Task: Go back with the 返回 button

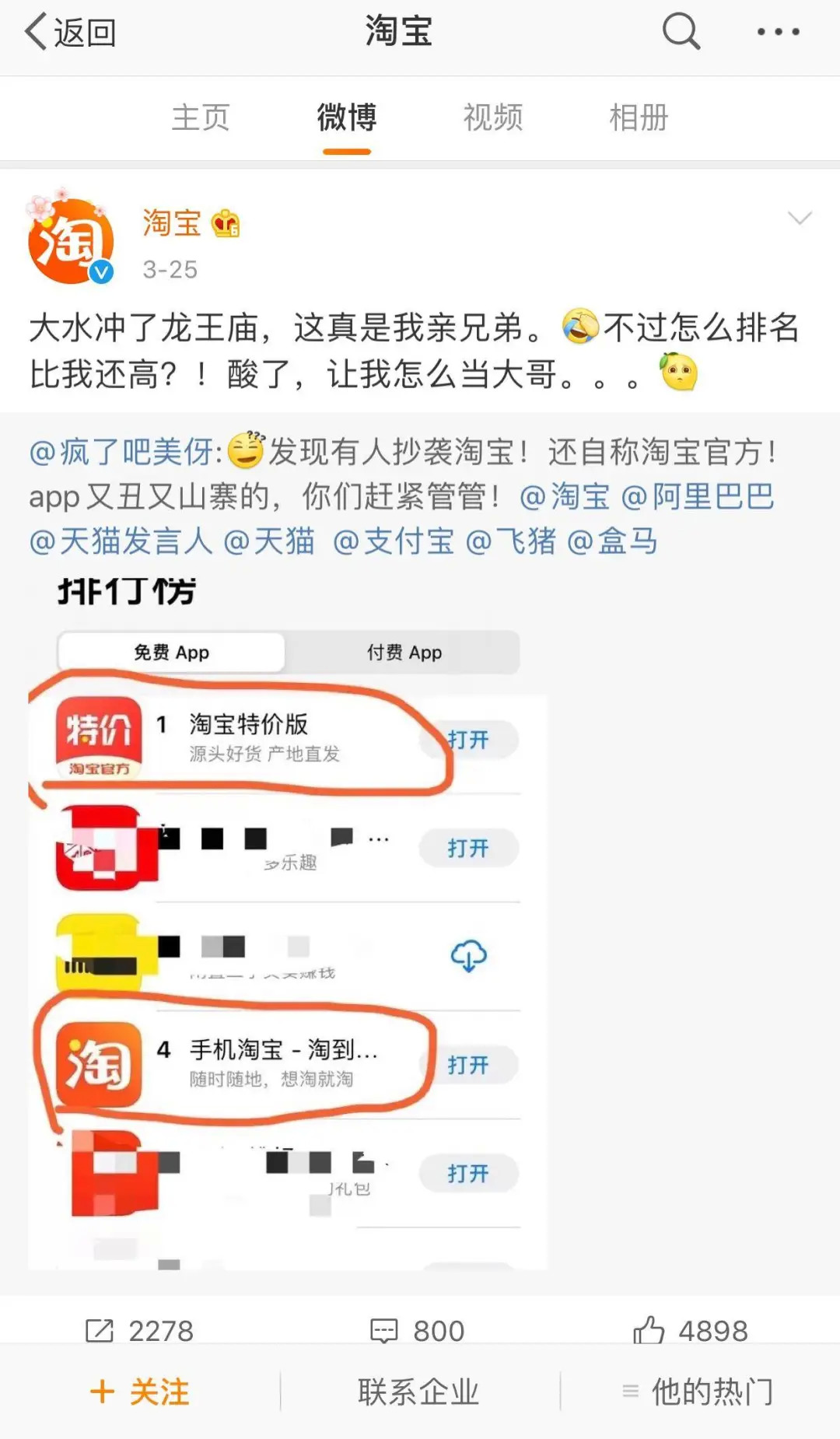Action: click(x=71, y=33)
